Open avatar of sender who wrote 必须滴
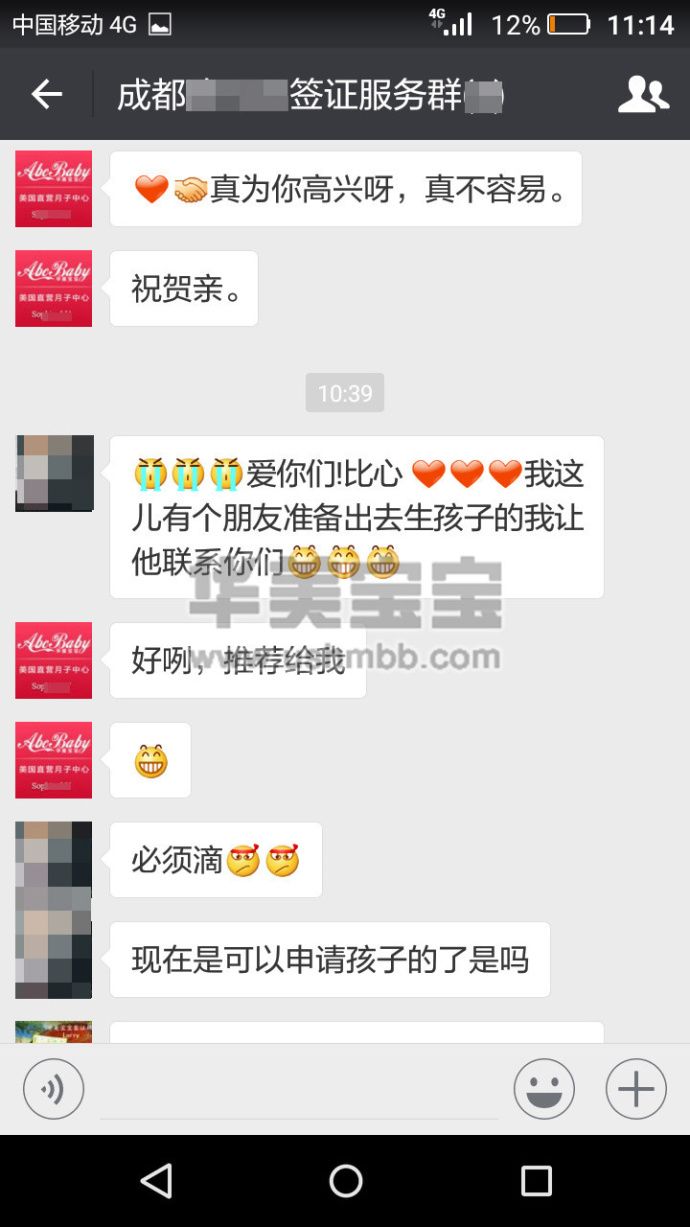 [54, 860]
